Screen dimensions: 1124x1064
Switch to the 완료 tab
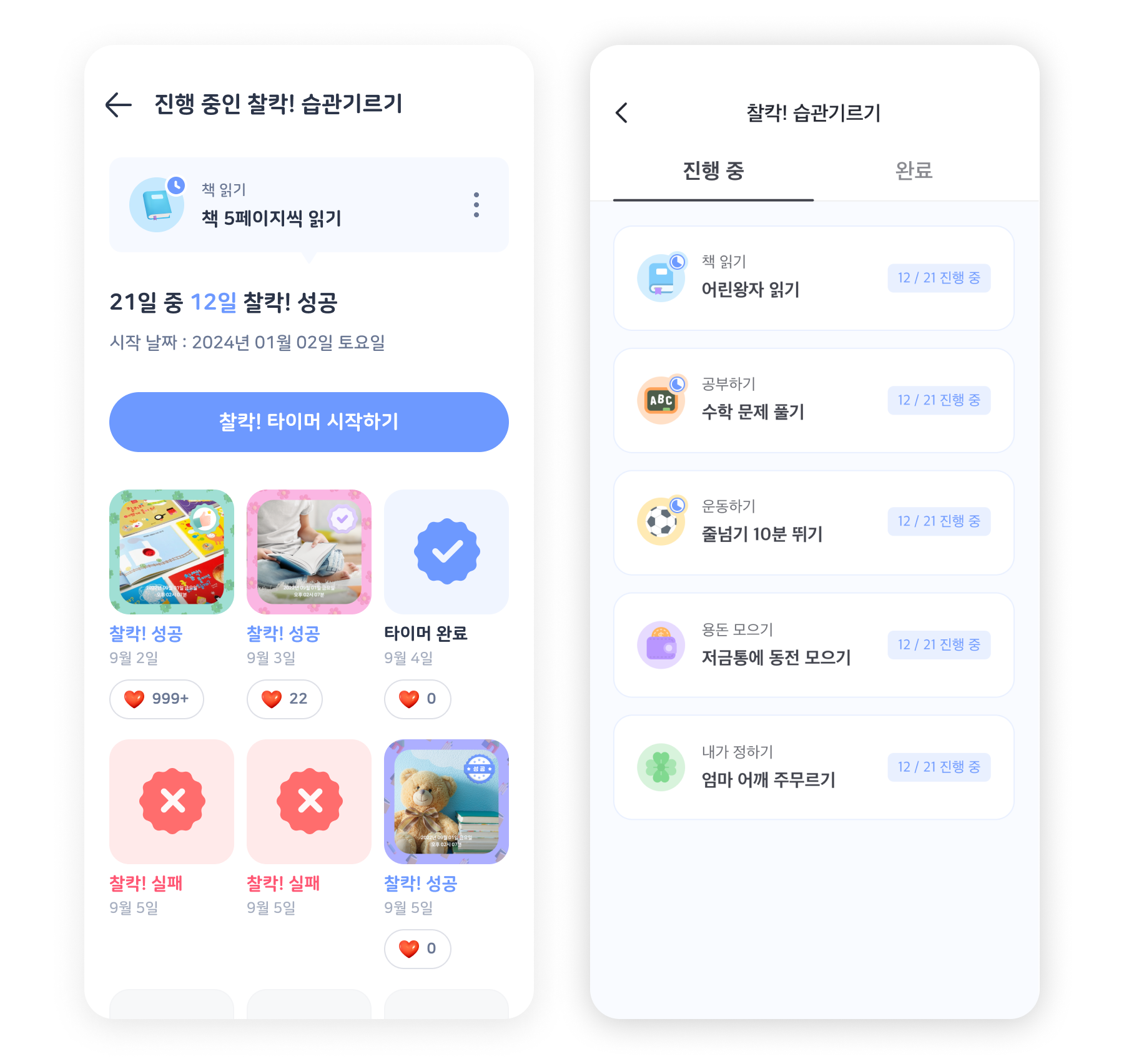(914, 170)
